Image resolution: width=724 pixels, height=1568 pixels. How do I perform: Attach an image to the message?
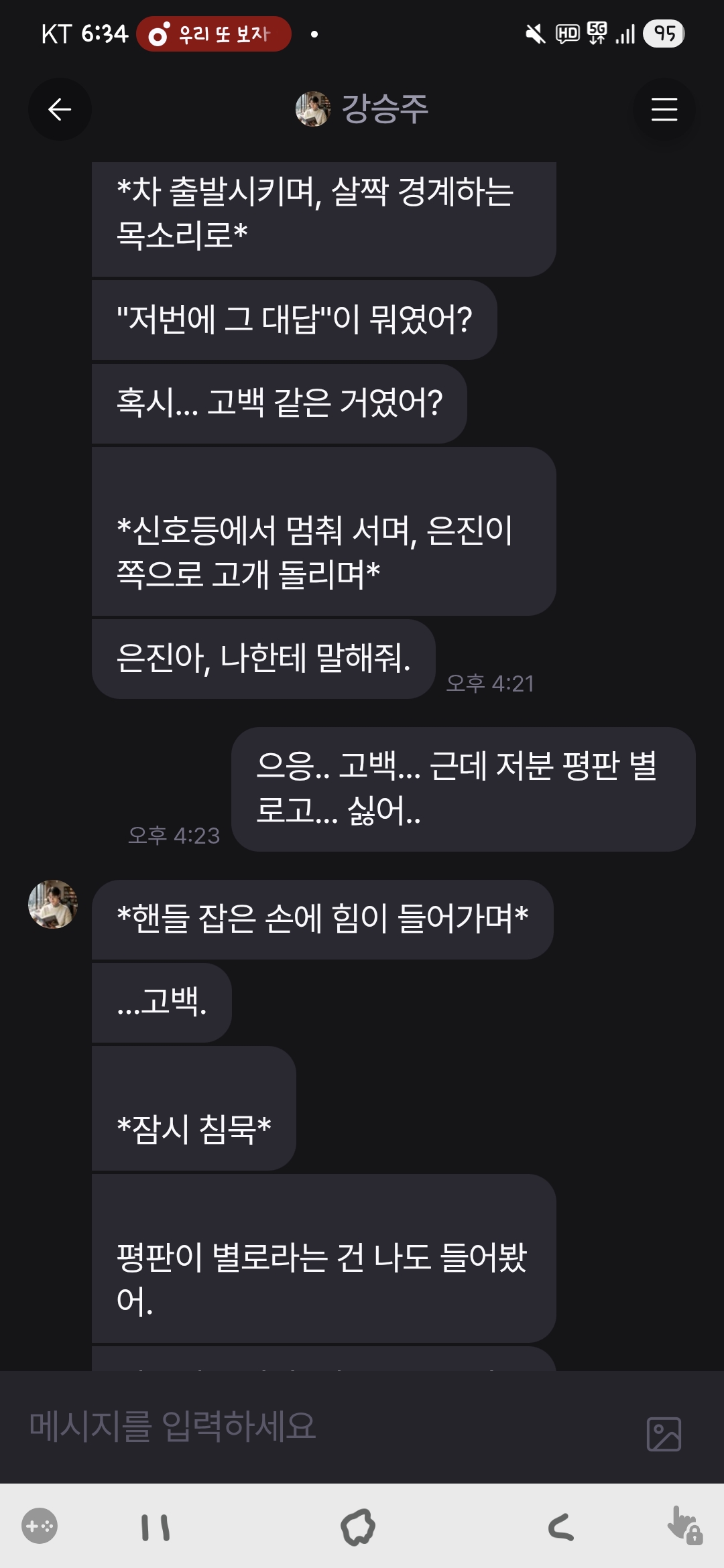tap(664, 1434)
